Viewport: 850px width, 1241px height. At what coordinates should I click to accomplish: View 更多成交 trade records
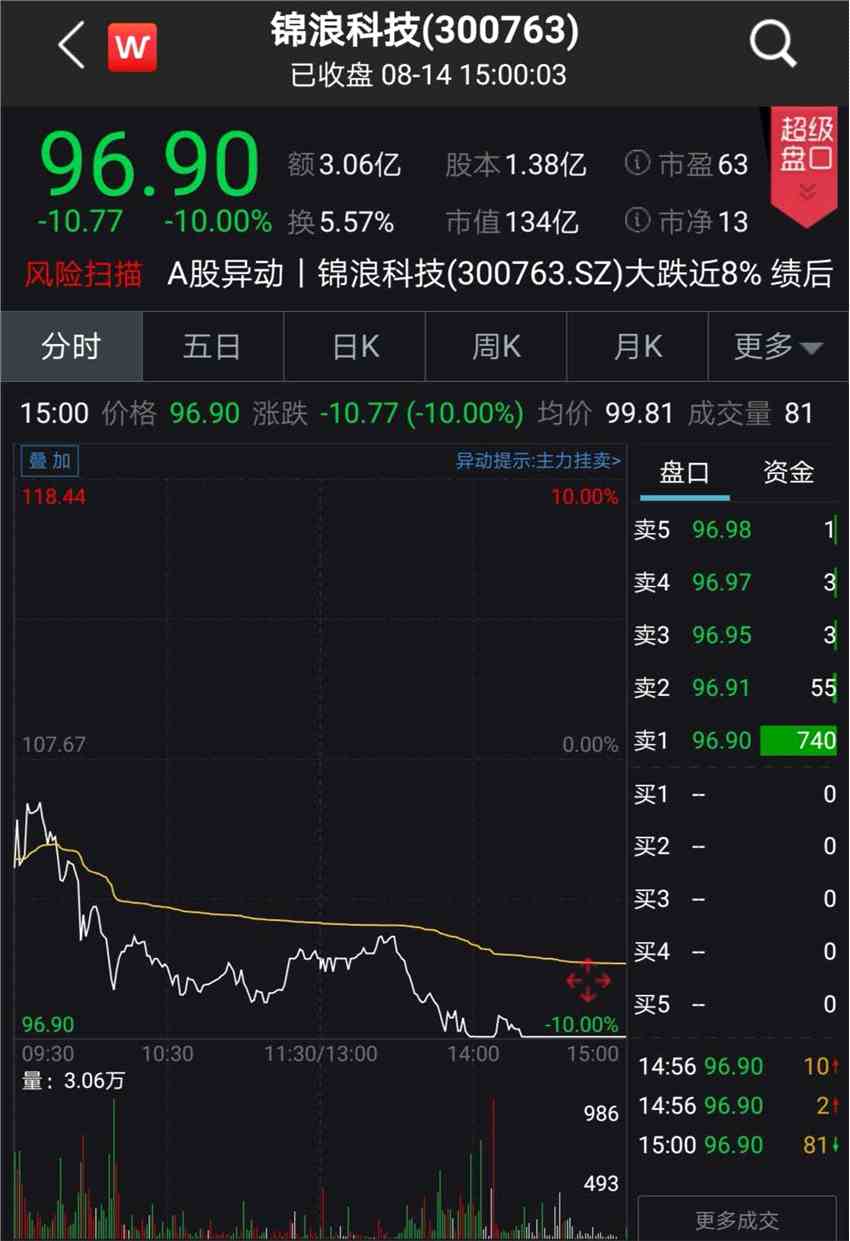coord(737,1220)
